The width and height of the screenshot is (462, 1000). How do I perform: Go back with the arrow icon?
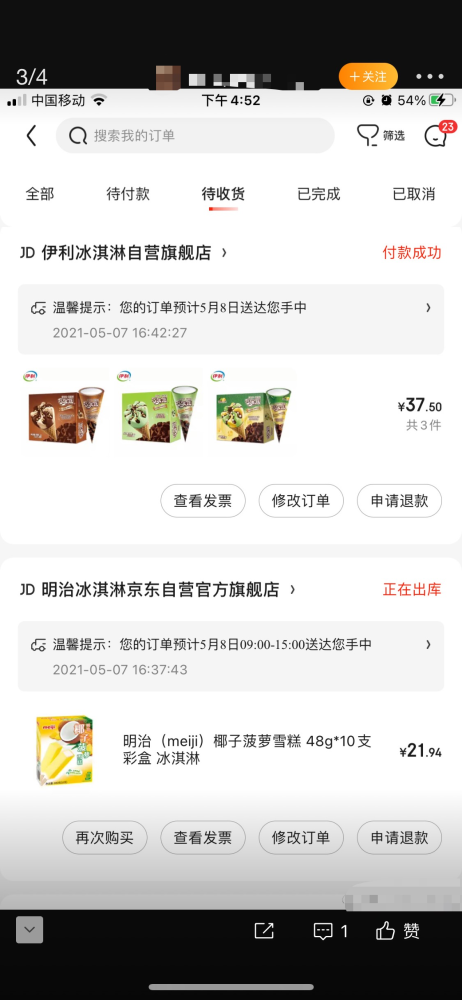click(x=31, y=136)
